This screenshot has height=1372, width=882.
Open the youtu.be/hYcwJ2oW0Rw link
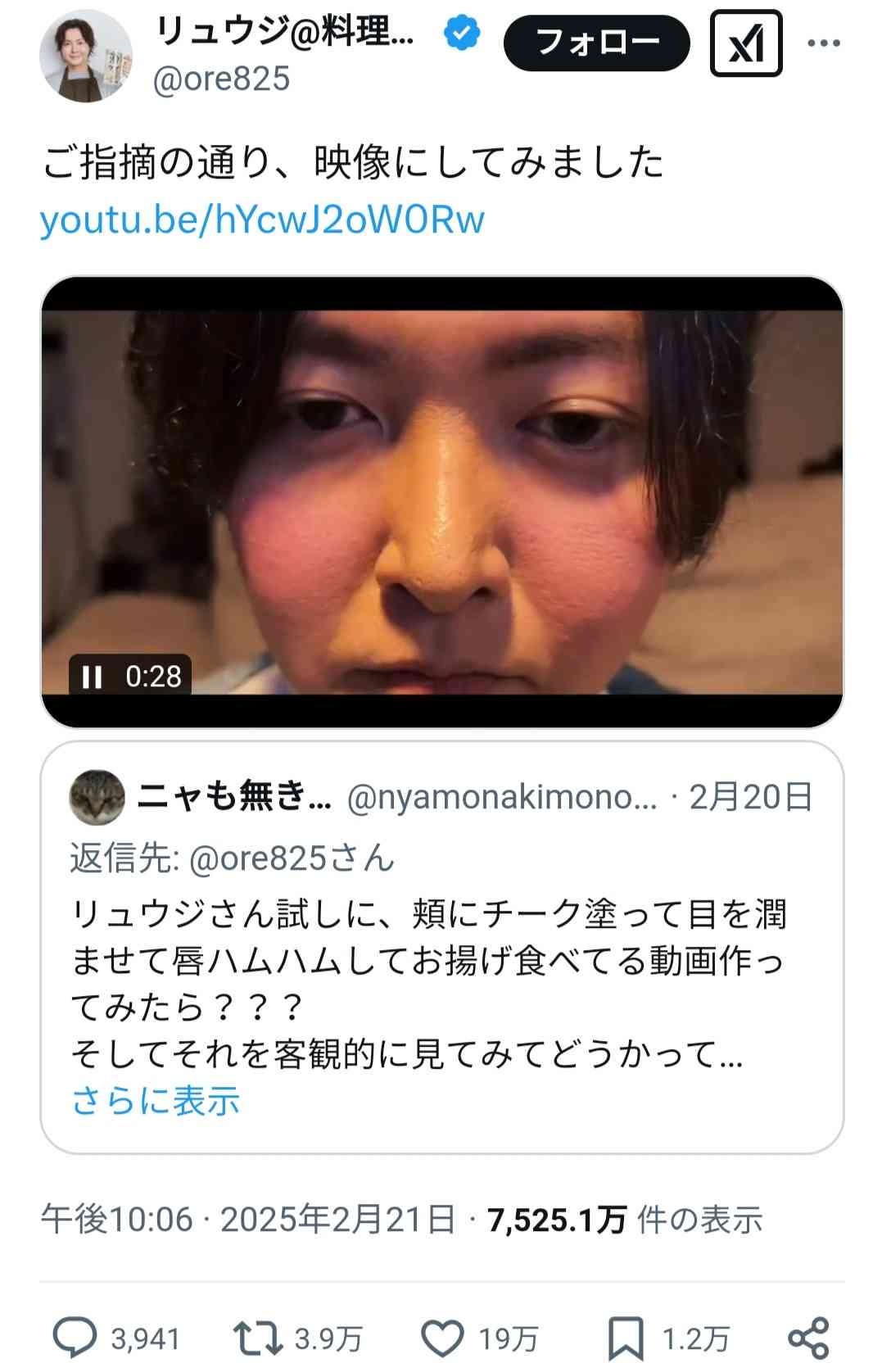[x=262, y=220]
